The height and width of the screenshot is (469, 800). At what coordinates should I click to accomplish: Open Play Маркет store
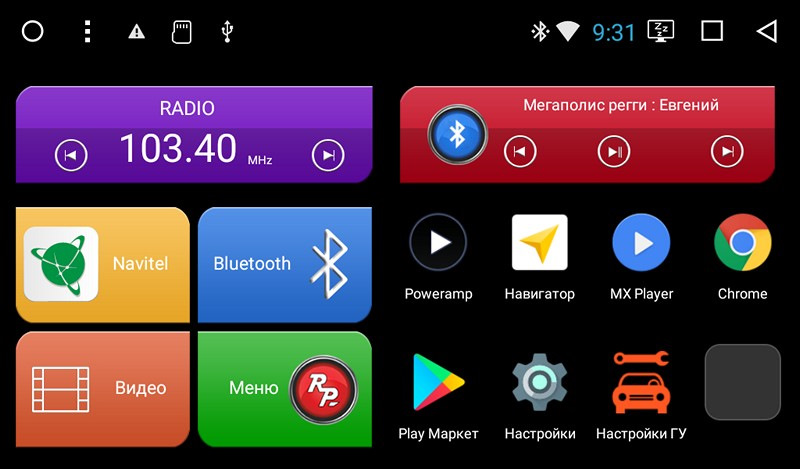[x=438, y=382]
